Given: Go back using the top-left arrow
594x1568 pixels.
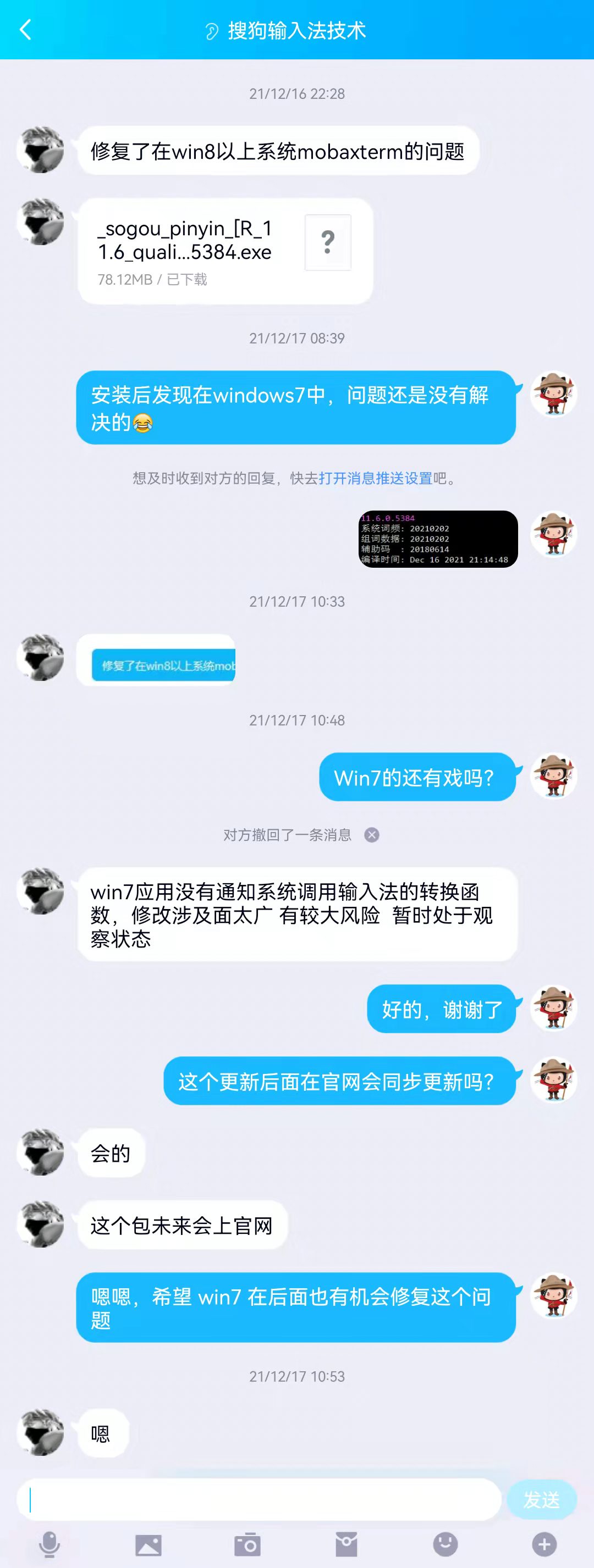Looking at the screenshot, I should point(26,29).
